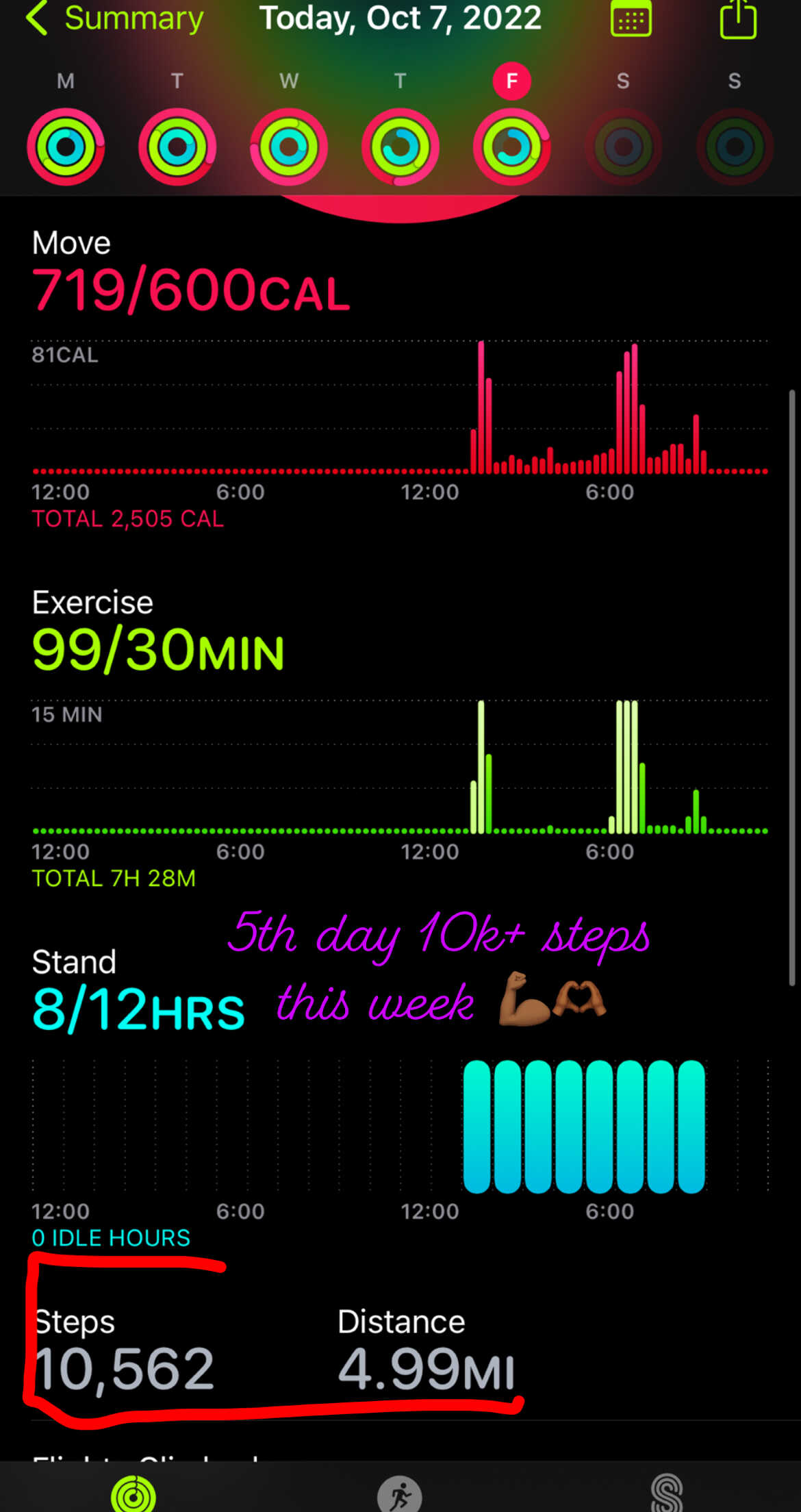Switch to the activity rings Summary tab
Image resolution: width=801 pixels, height=1512 pixels.
click(133, 1494)
